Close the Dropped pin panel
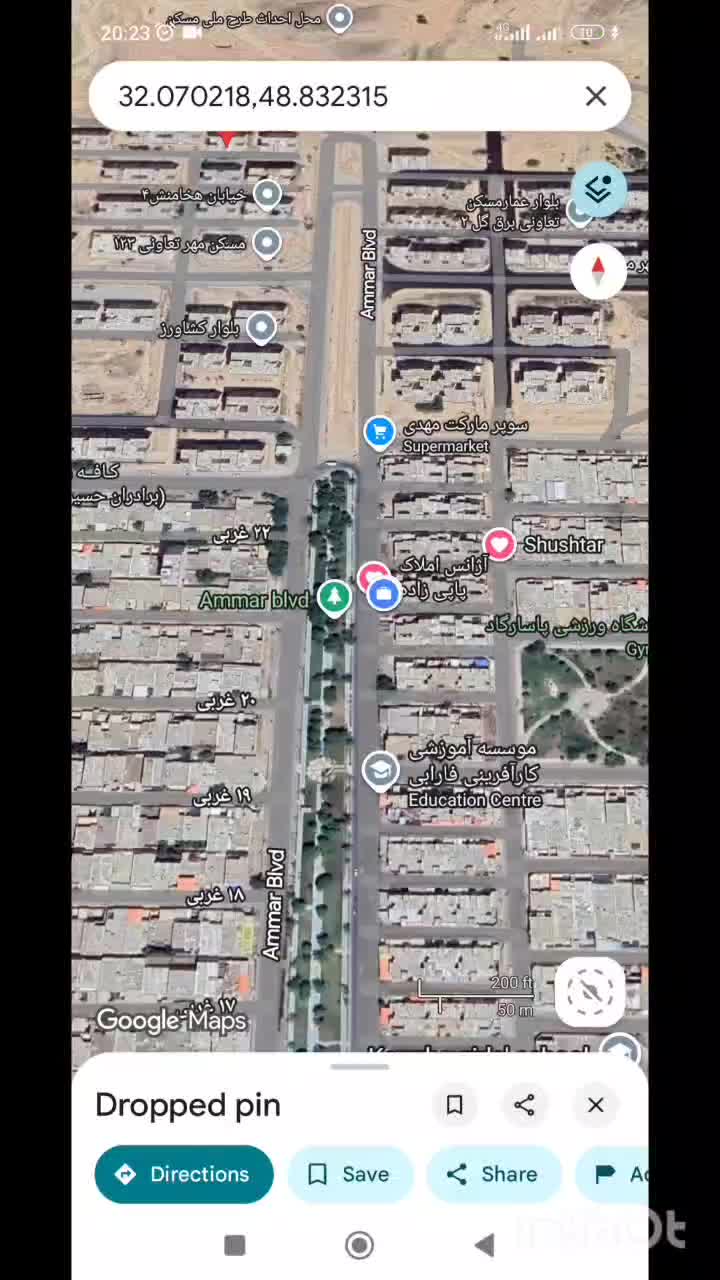Screen dimensions: 720x1280 595,1105
